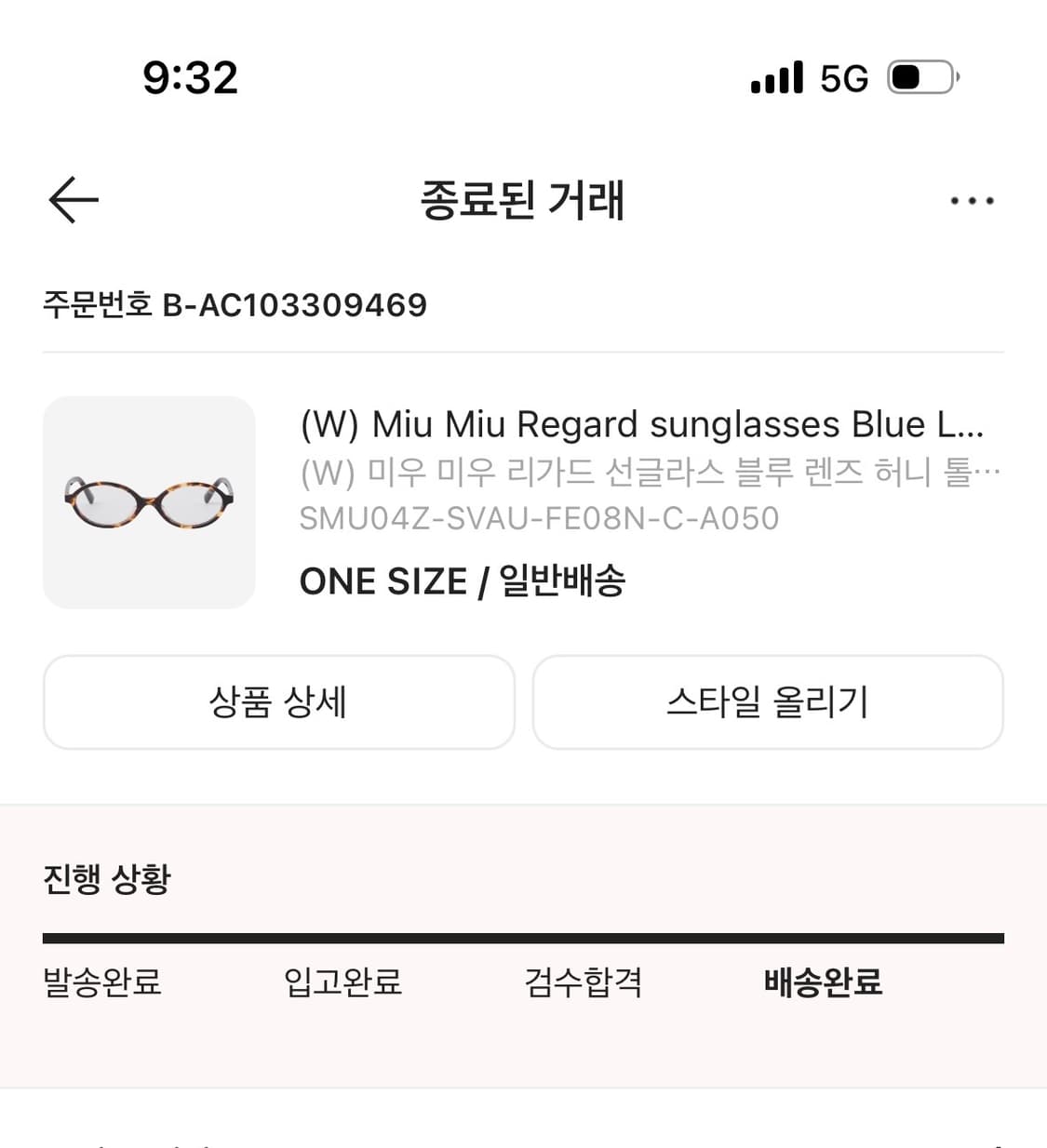
Task: Select order number B-AC103309469
Action: click(235, 304)
